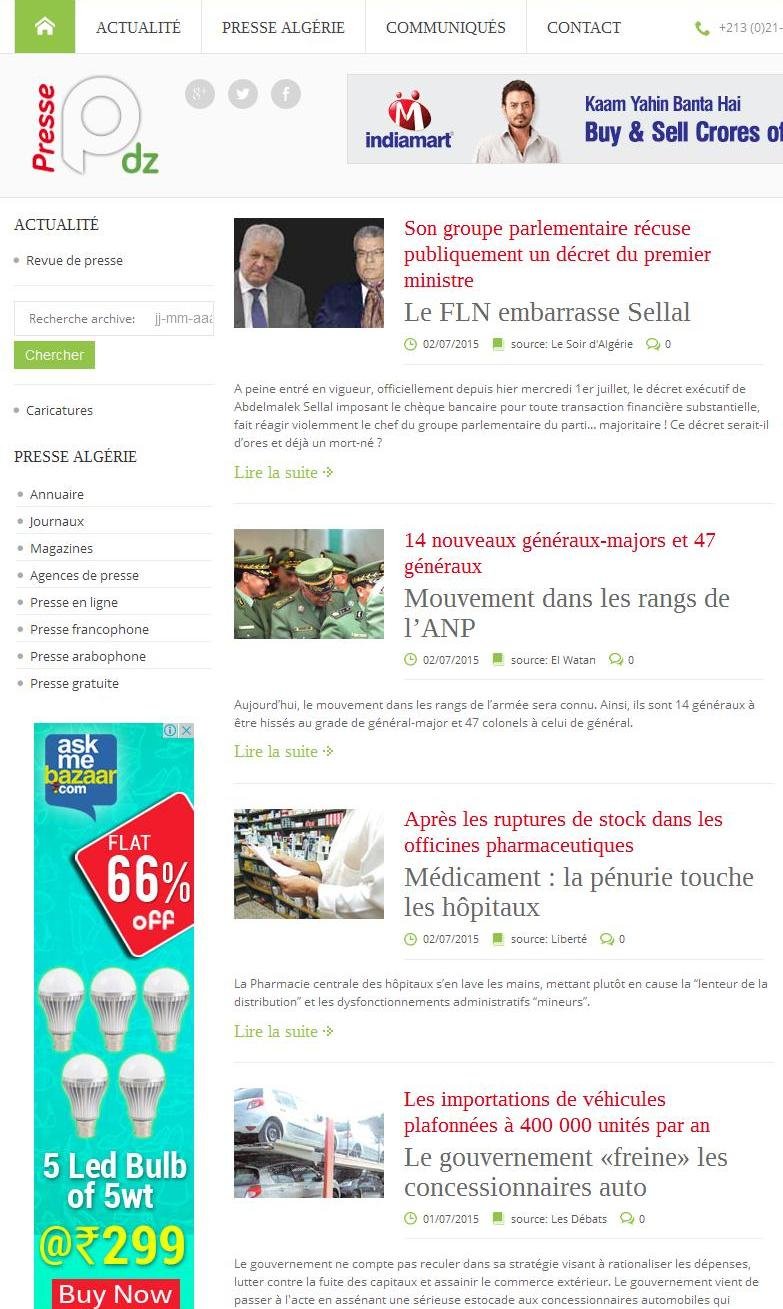Open the CONTACT page

[x=583, y=27]
